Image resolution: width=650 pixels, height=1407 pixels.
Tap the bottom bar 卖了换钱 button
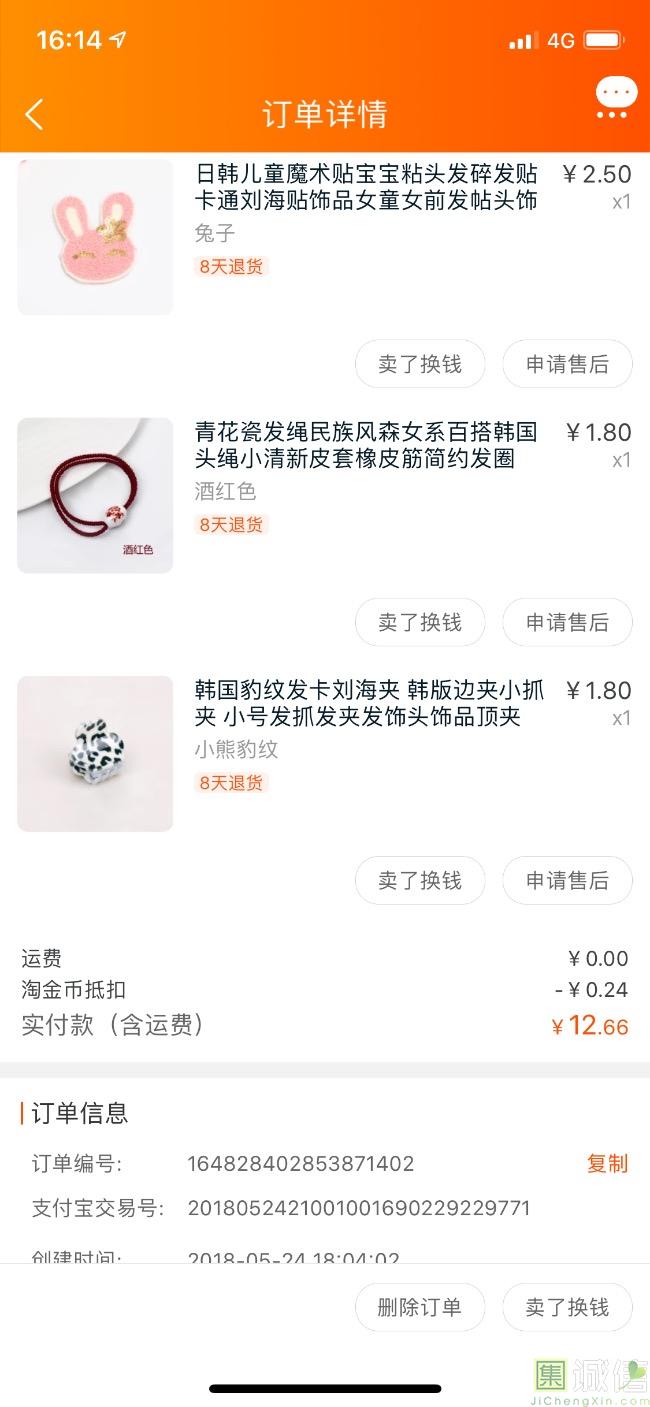[567, 1307]
